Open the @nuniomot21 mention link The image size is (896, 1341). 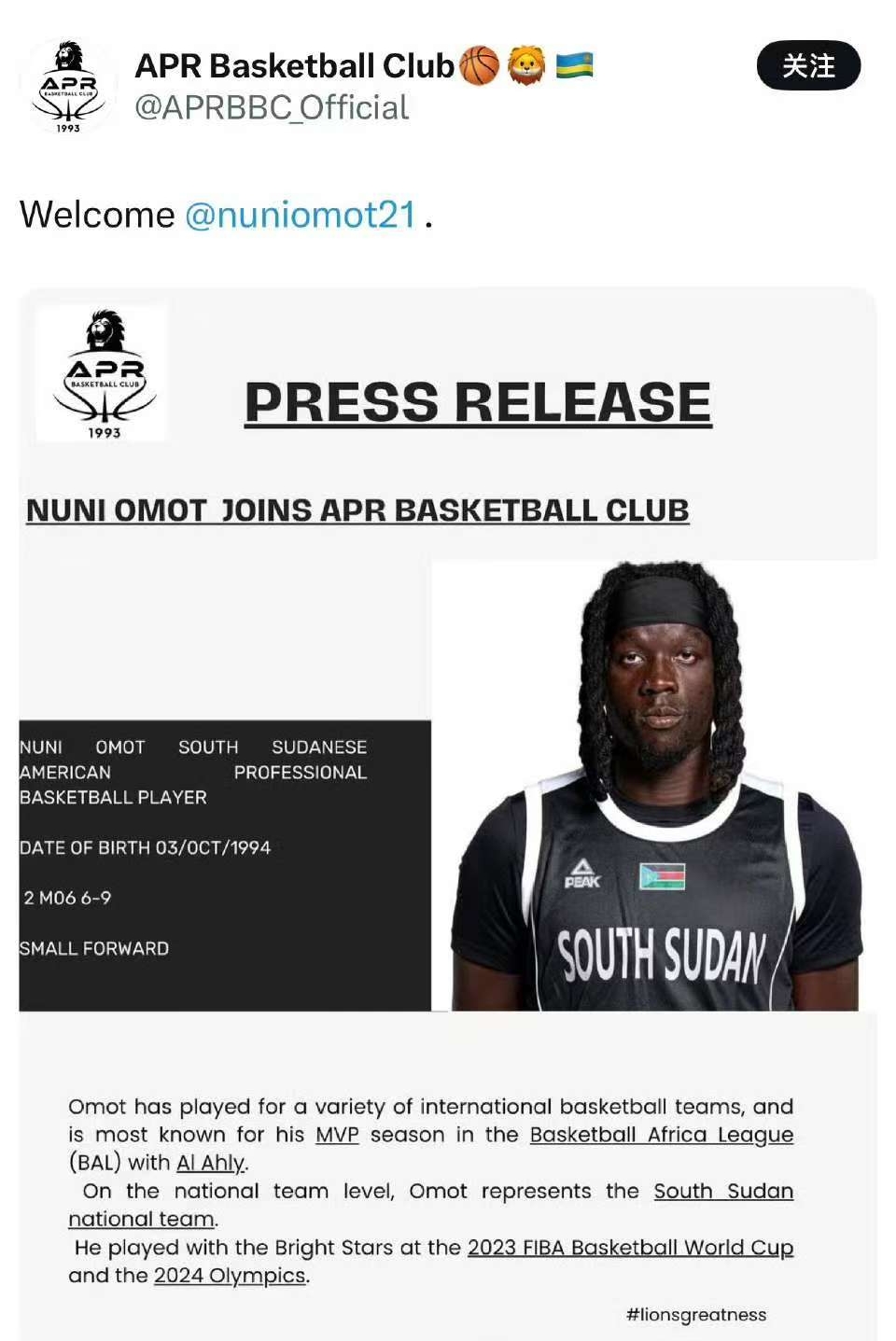pos(300,216)
